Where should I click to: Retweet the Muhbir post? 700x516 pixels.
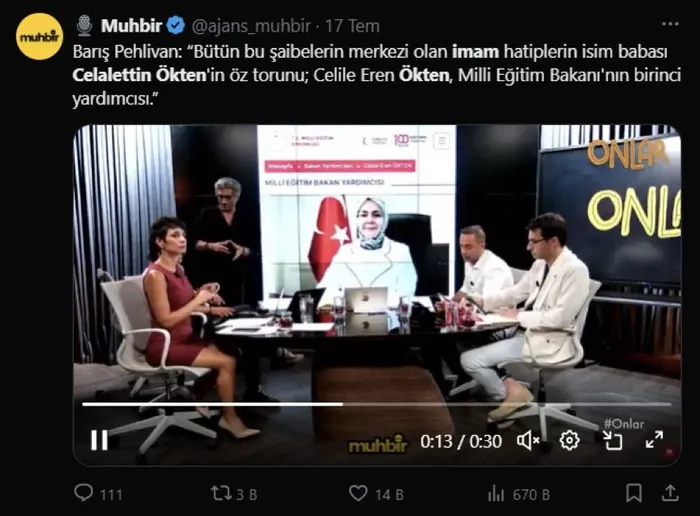click(x=222, y=494)
